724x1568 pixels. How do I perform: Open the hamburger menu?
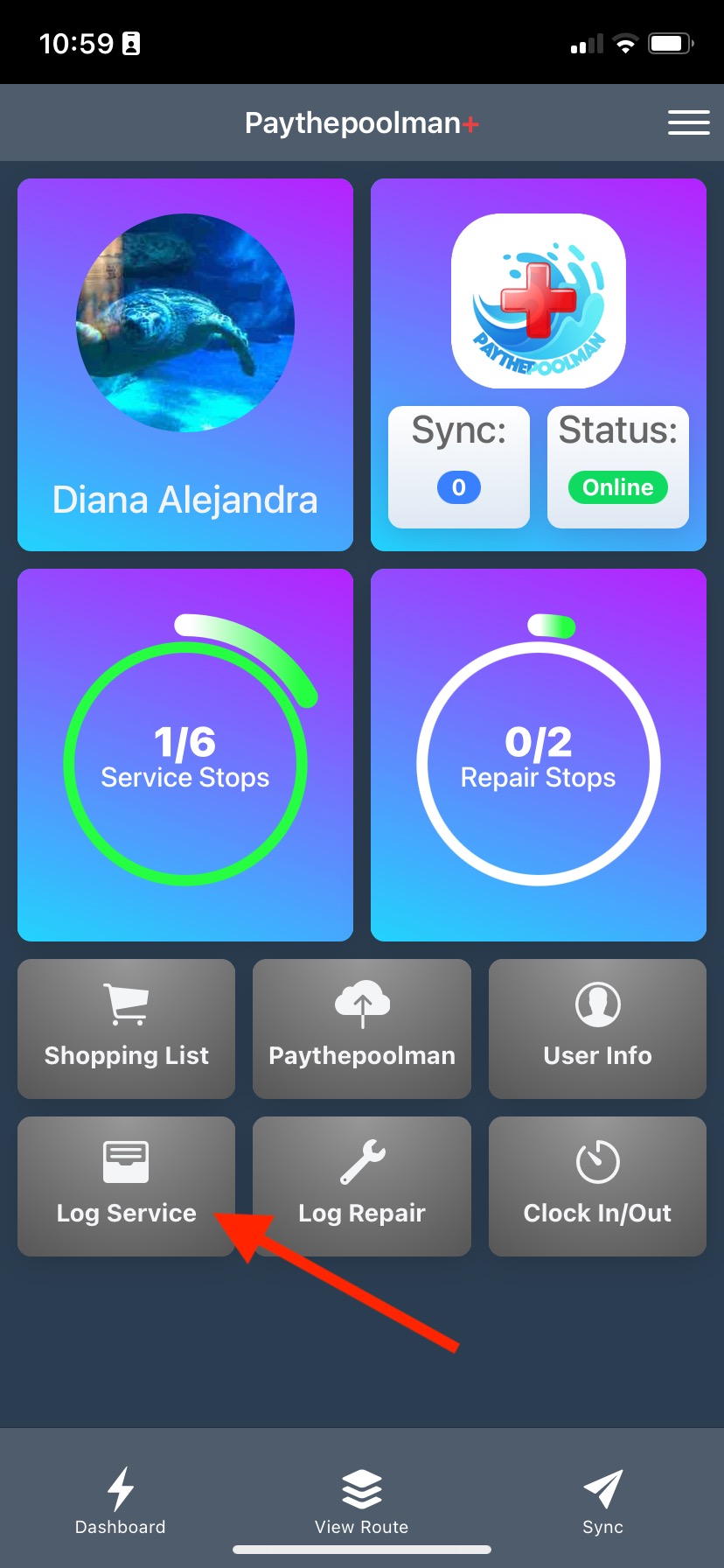(x=688, y=122)
